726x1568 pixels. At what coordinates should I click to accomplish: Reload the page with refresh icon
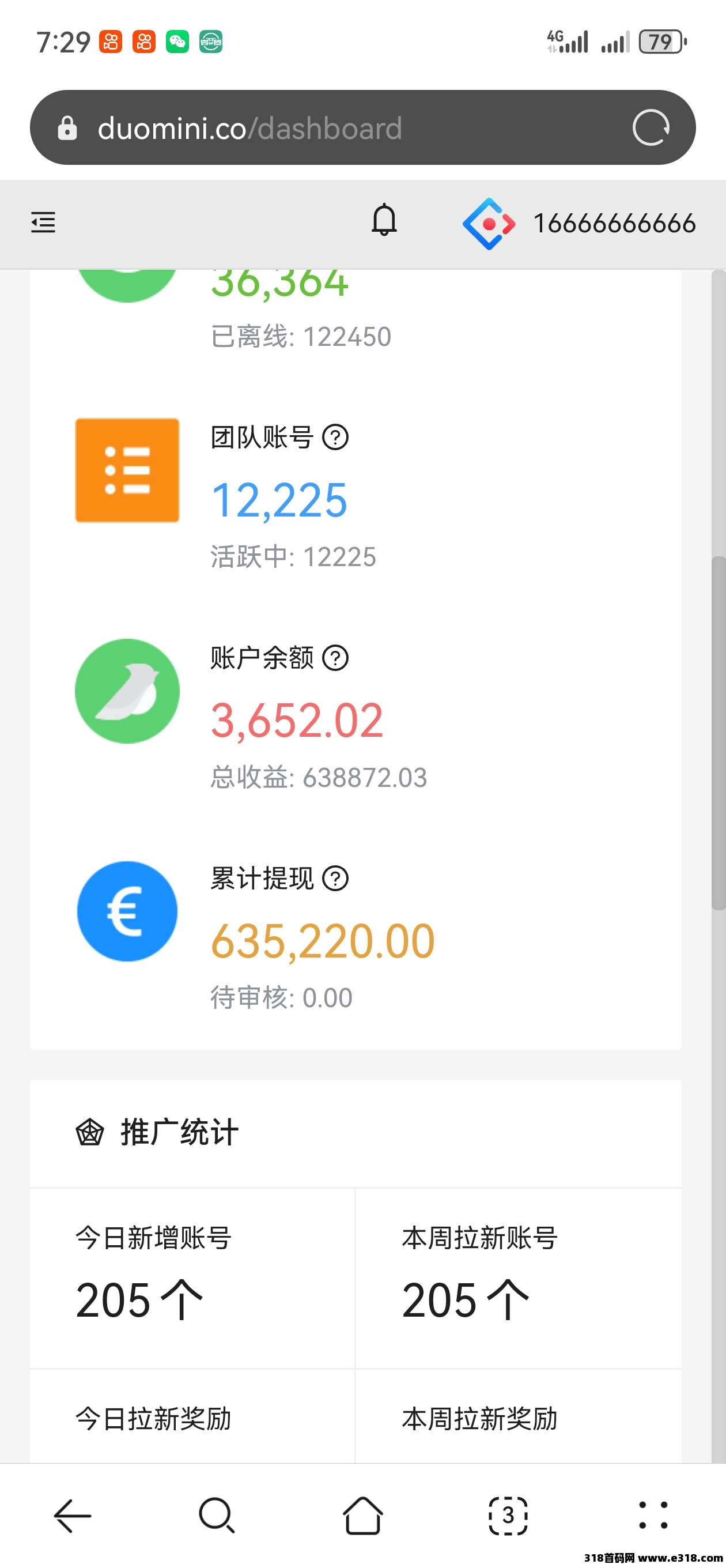(x=651, y=128)
